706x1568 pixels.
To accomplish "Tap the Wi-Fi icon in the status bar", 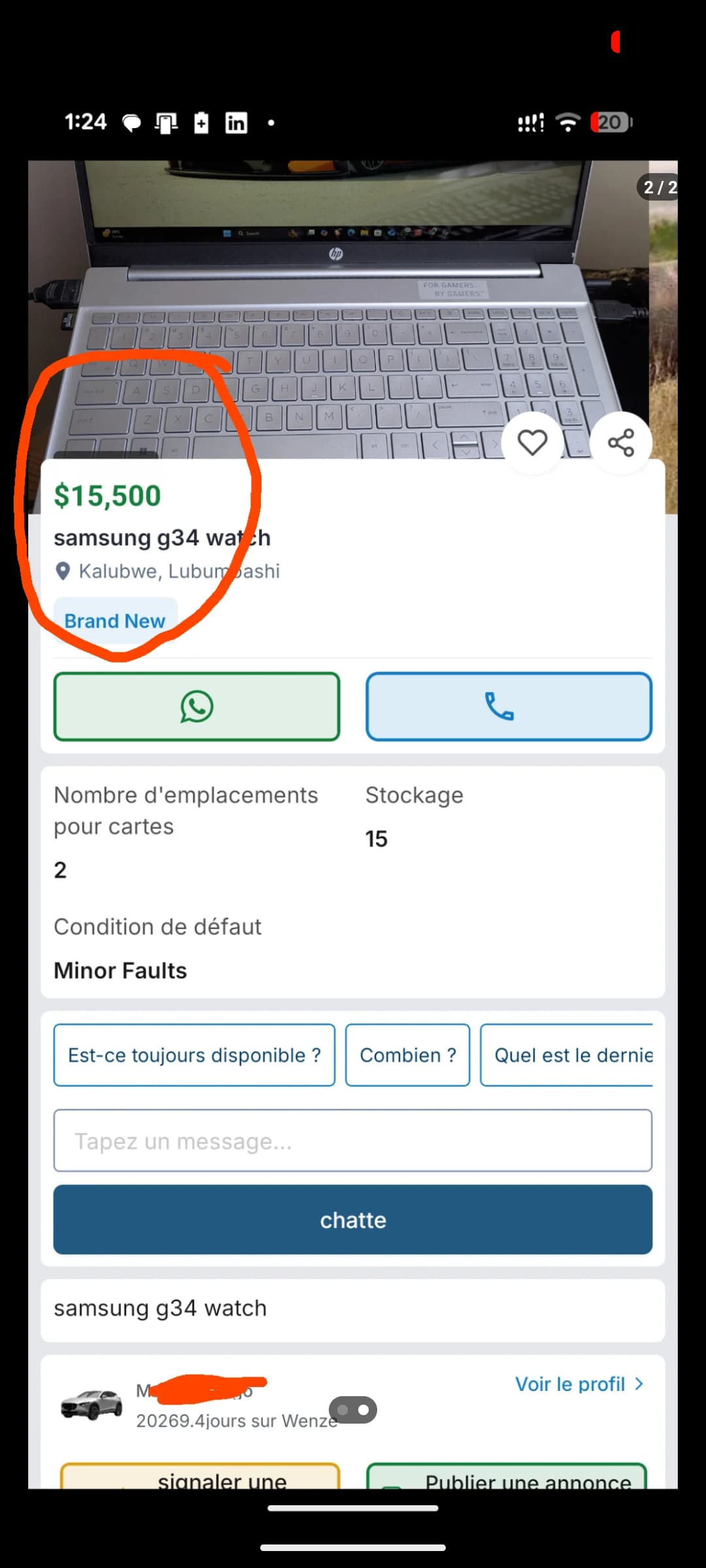I will [x=567, y=122].
